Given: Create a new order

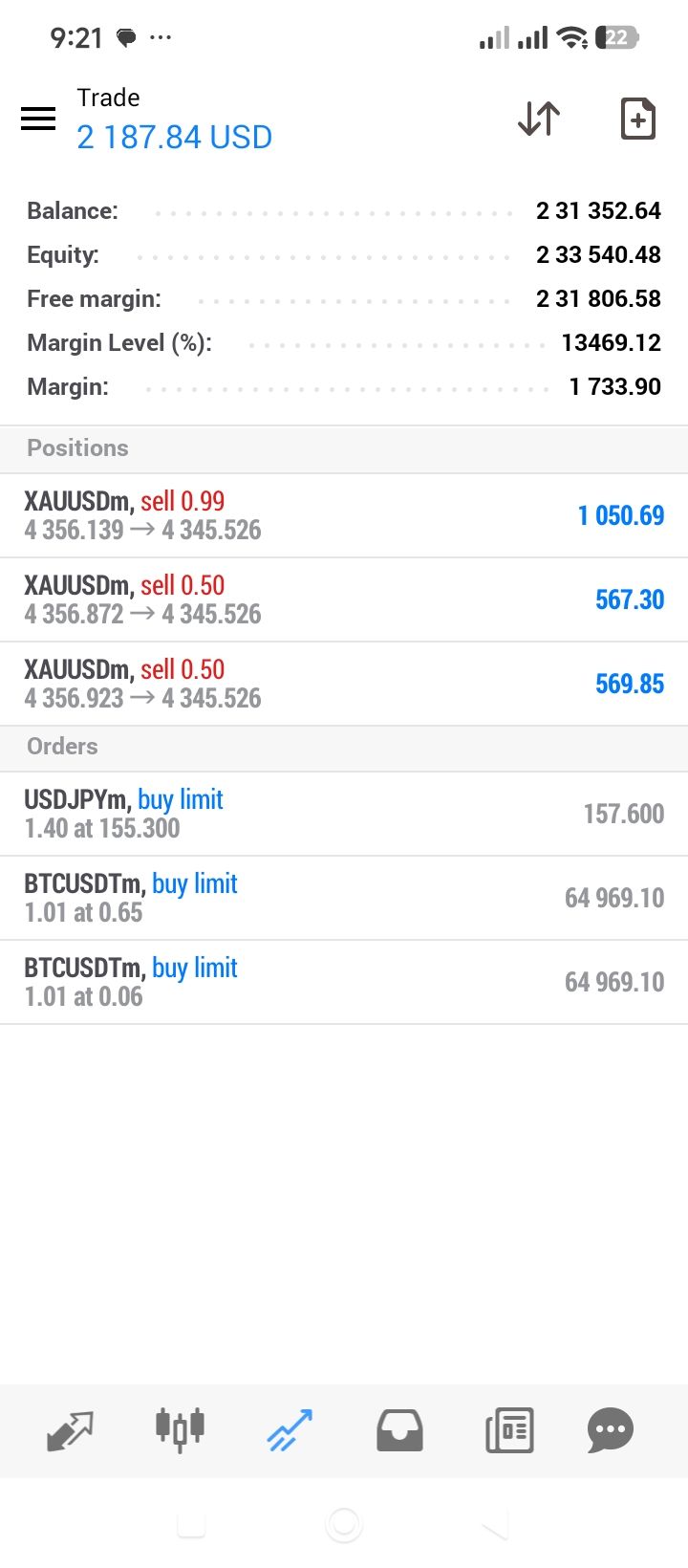Looking at the screenshot, I should (637, 119).
